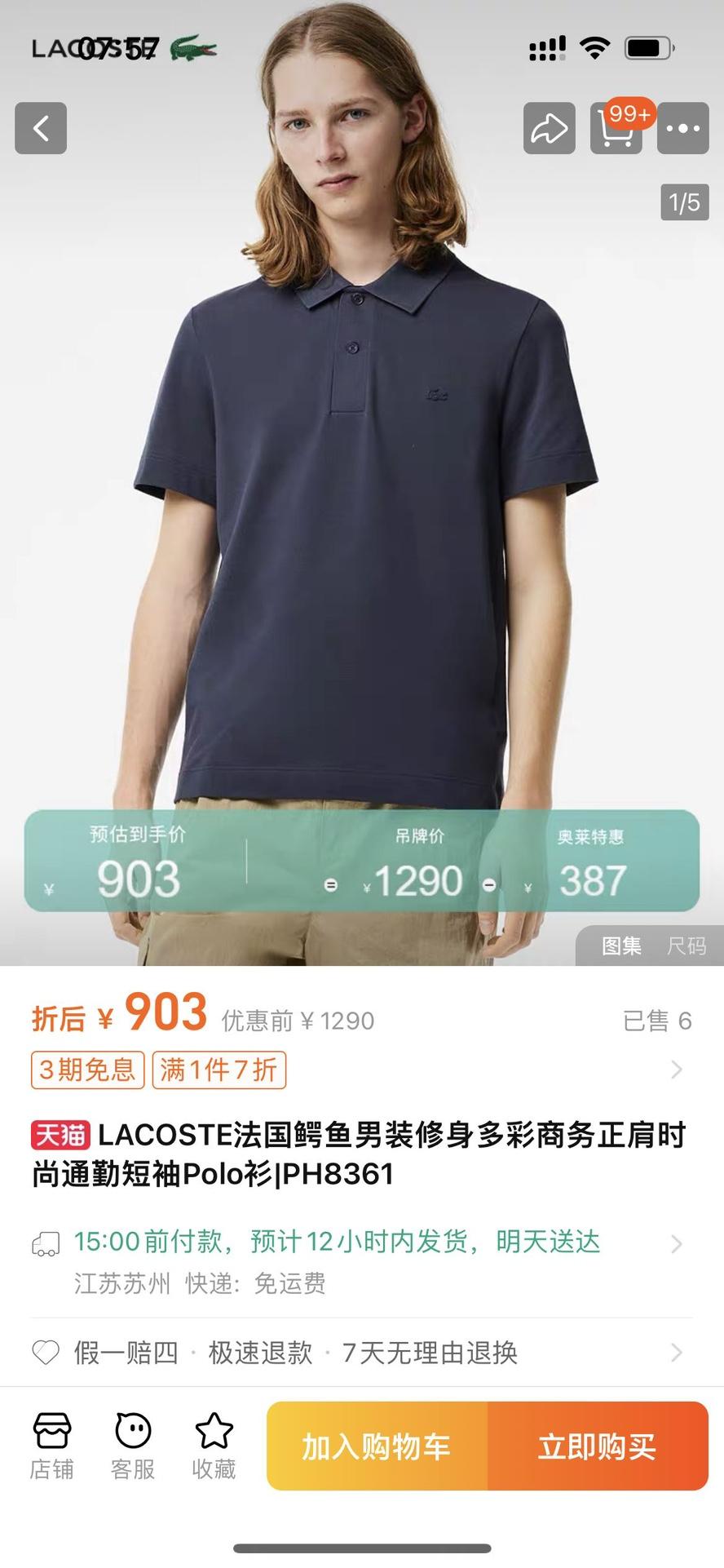Go back to the previous page
This screenshot has height=1568, width=724.
[41, 128]
